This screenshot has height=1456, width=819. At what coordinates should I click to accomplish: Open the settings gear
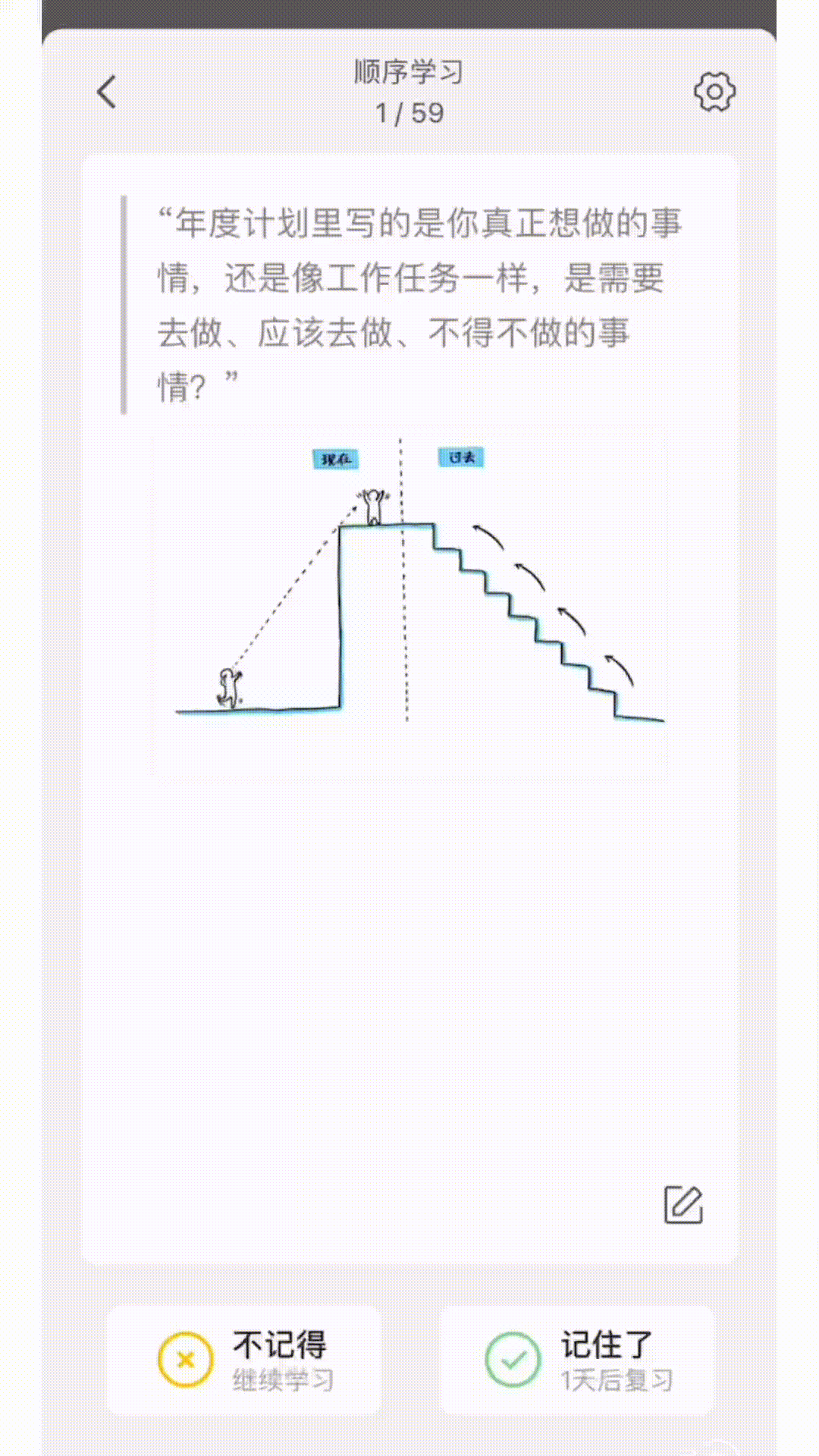714,92
